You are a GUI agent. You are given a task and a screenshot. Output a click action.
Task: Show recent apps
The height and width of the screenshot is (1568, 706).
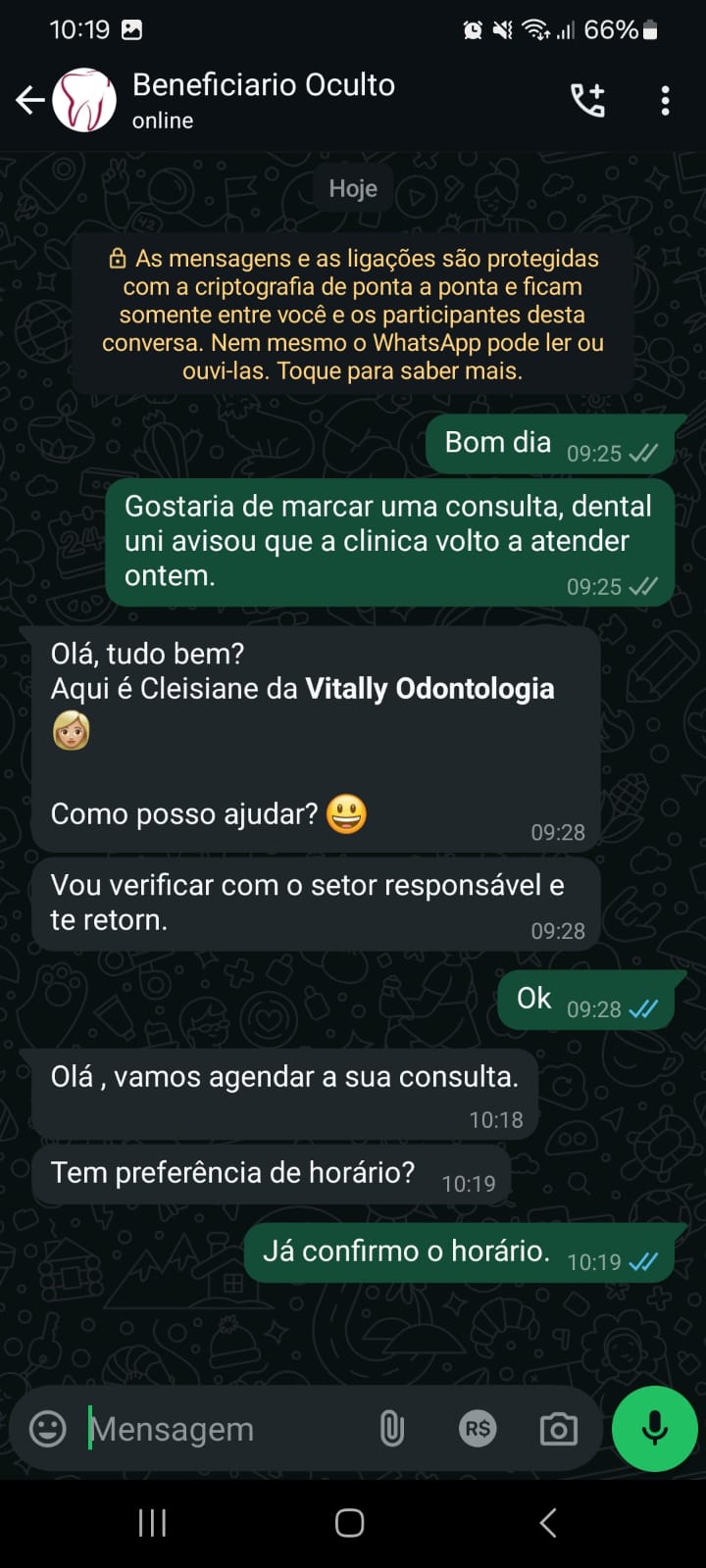152,1523
